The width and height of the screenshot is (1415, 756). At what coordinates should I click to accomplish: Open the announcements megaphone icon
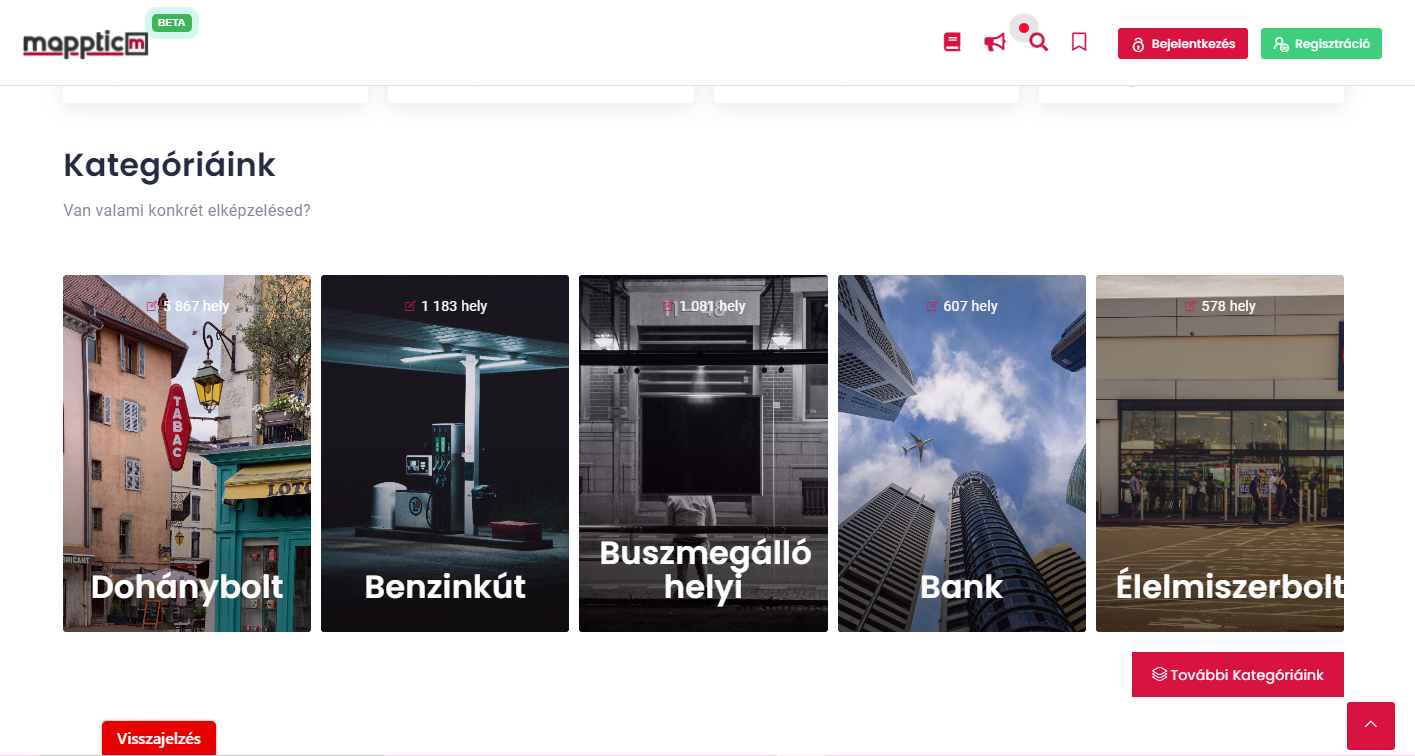[994, 43]
